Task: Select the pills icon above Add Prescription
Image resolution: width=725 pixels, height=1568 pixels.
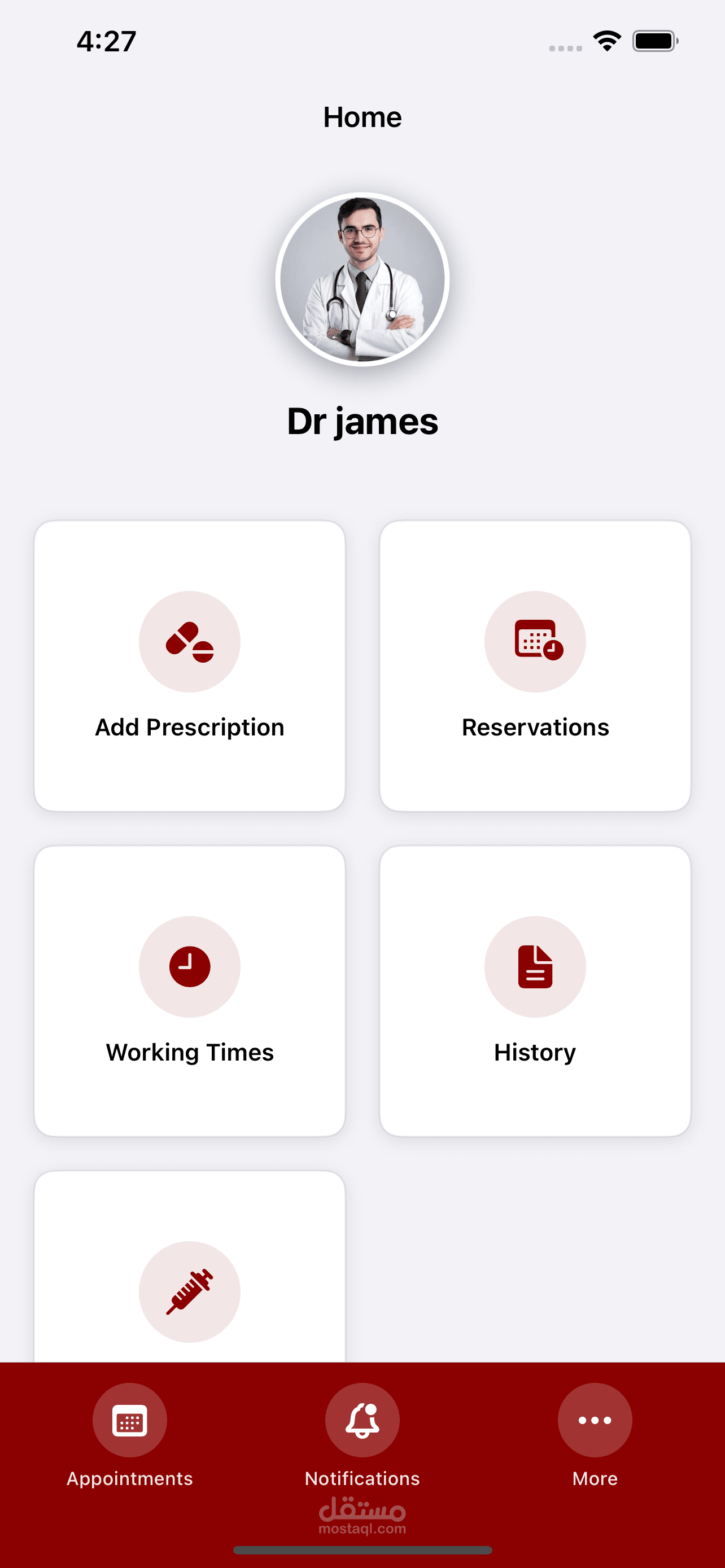Action: click(x=190, y=641)
